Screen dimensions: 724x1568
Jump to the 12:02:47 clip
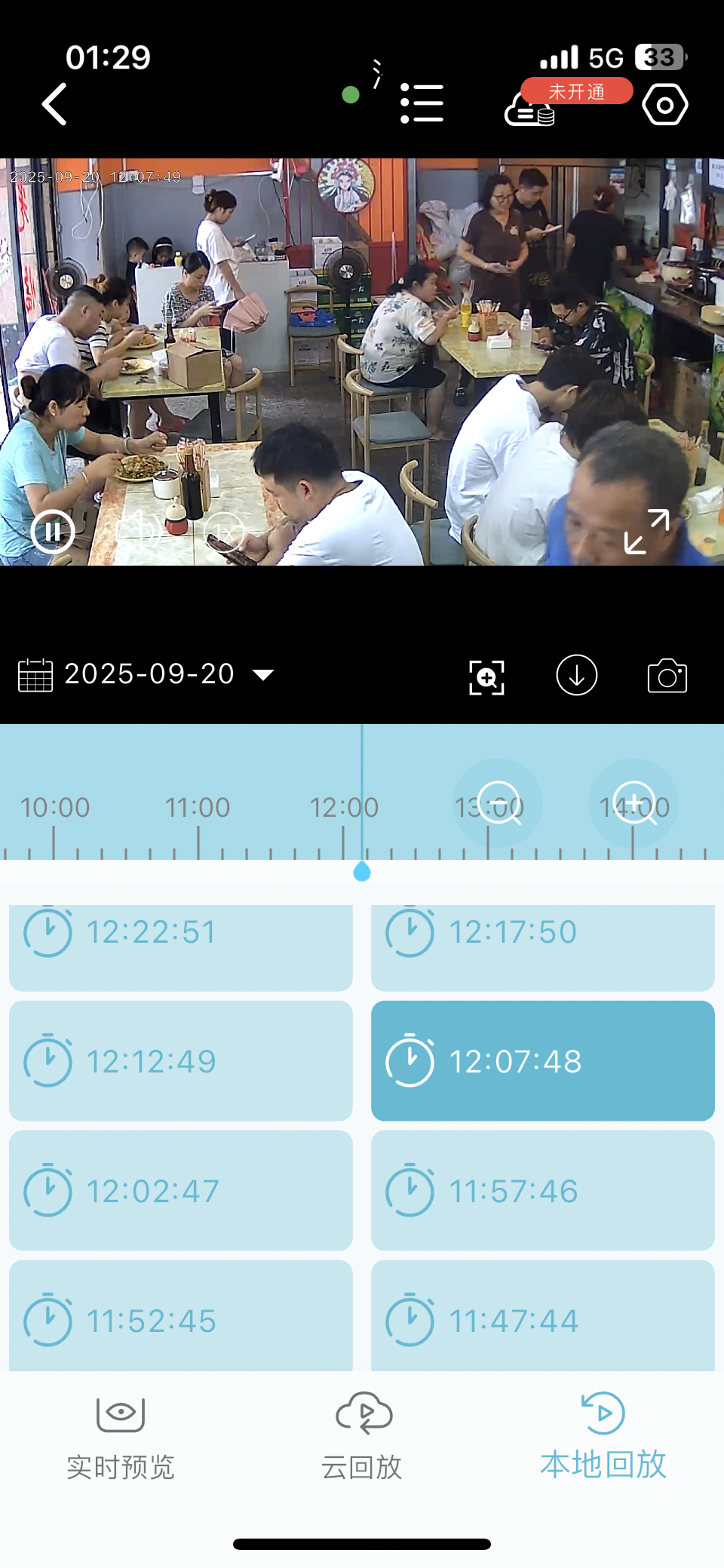pos(181,1191)
